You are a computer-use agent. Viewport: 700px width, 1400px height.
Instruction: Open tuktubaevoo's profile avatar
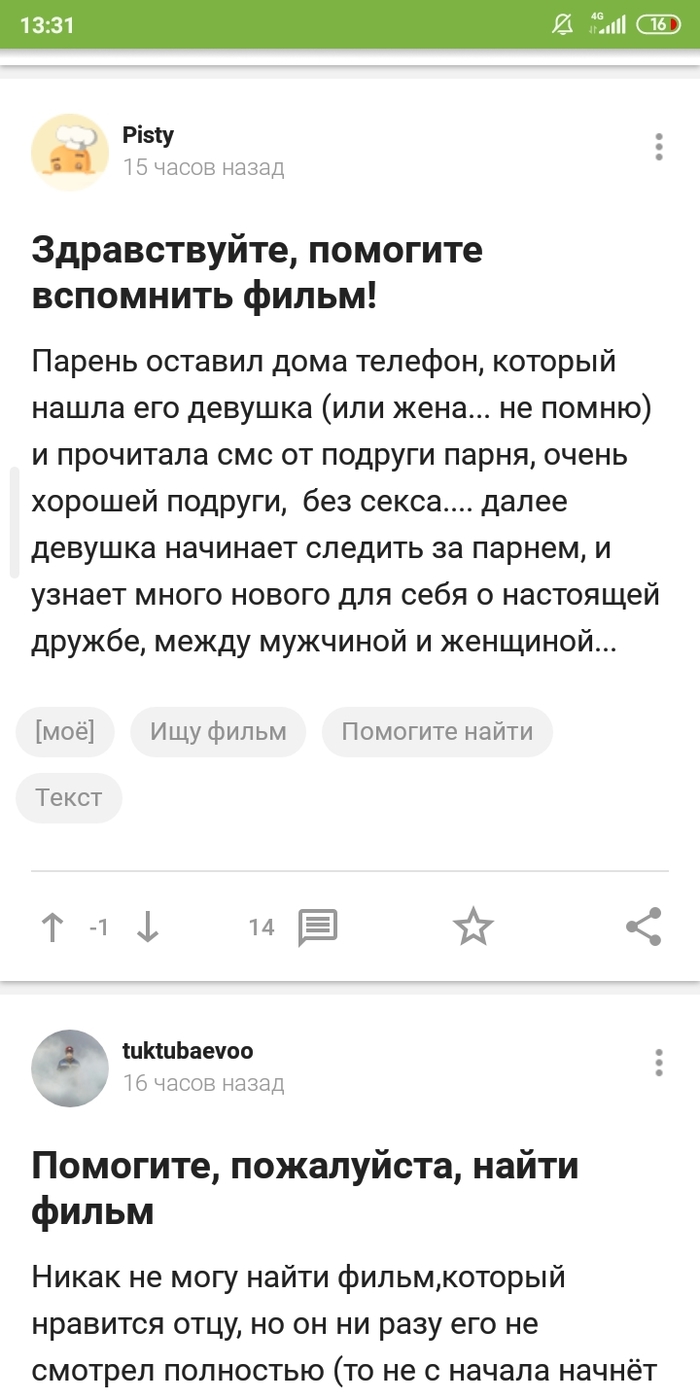pyautogui.click(x=70, y=1067)
